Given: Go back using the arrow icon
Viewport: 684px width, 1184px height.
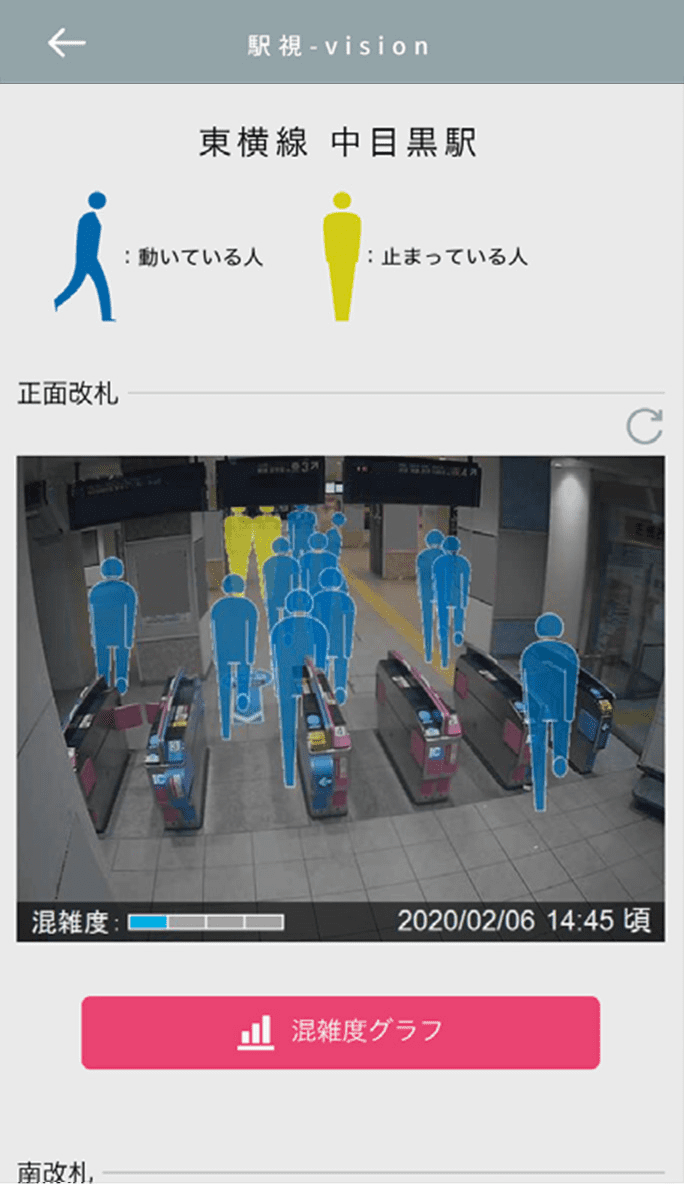Looking at the screenshot, I should coord(67,42).
